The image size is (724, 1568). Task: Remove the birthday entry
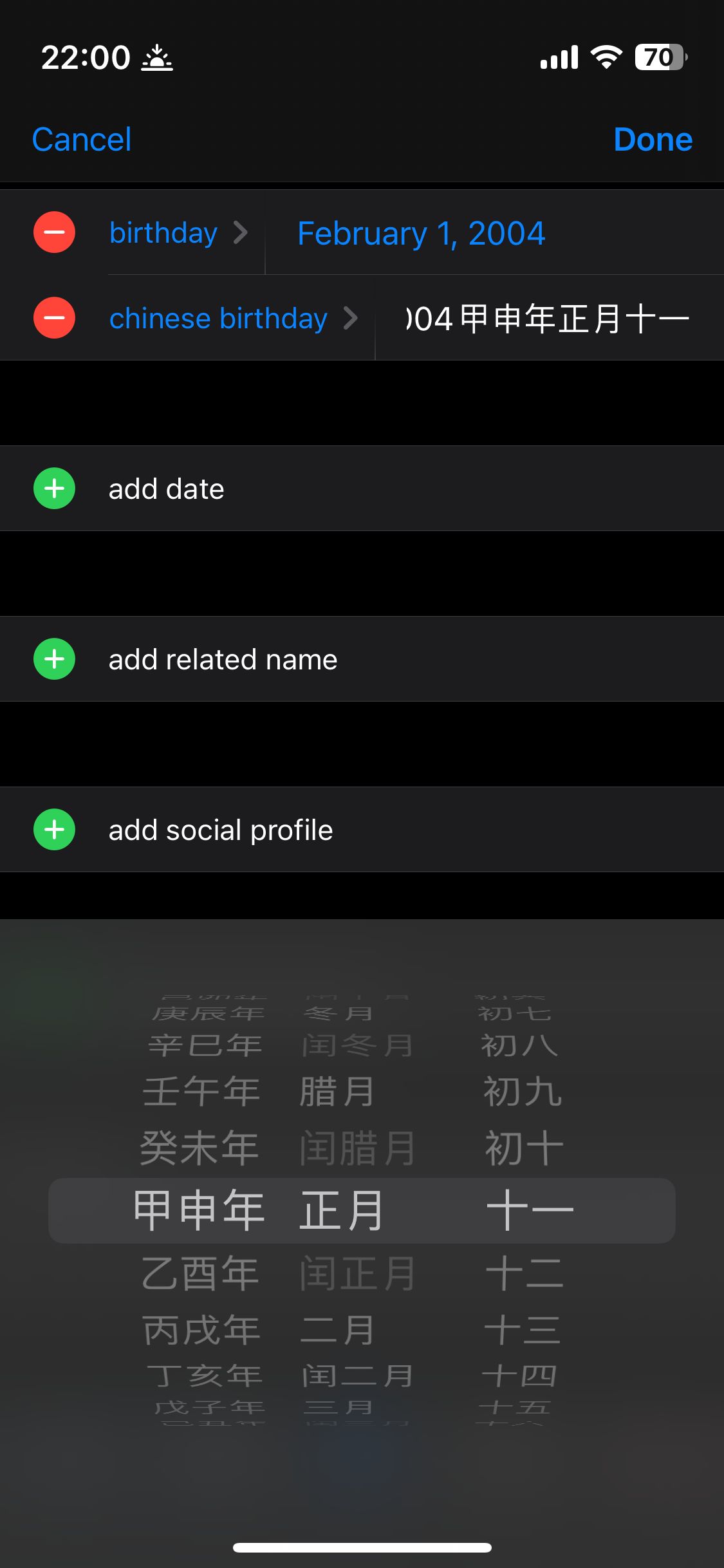[55, 232]
